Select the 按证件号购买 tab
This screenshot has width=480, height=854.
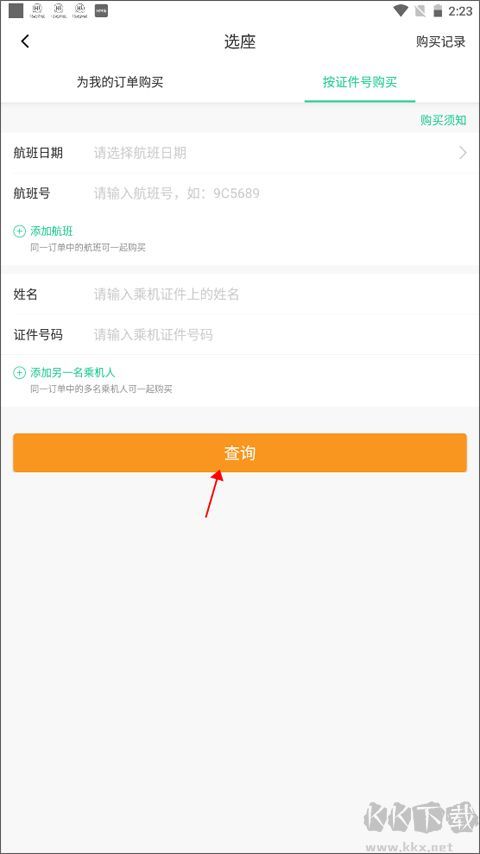point(360,82)
